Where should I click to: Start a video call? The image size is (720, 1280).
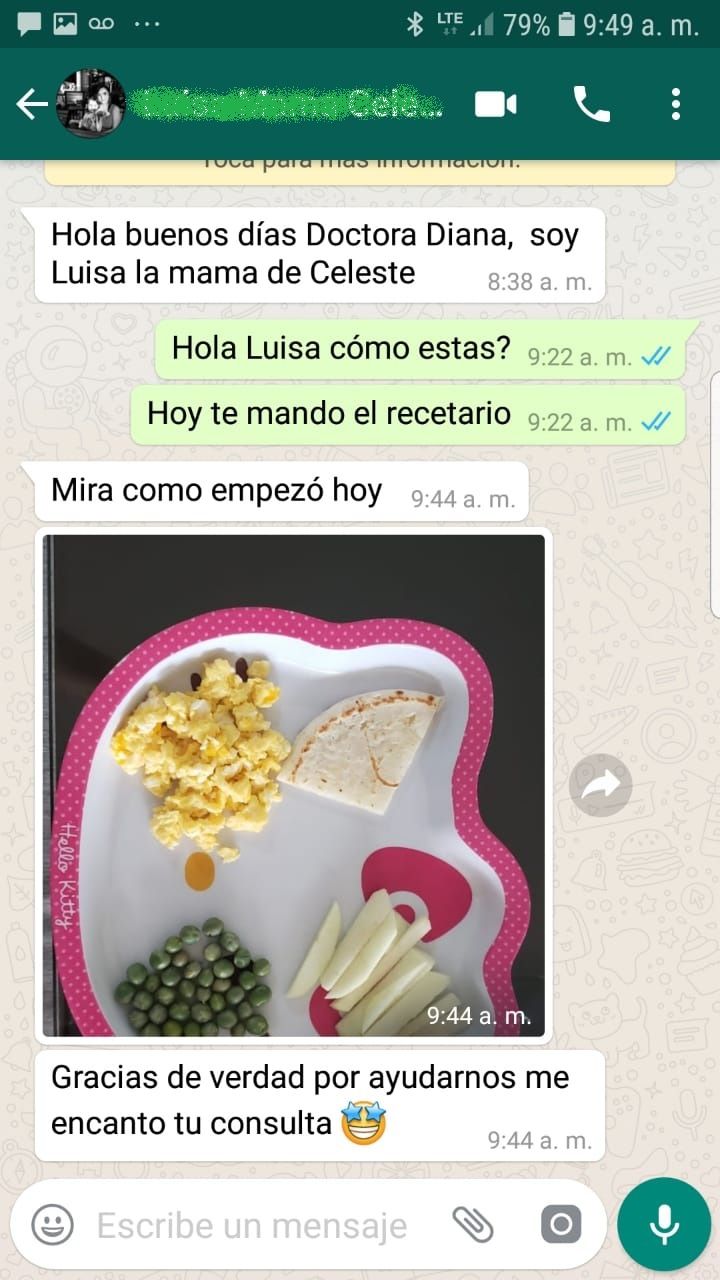point(496,104)
